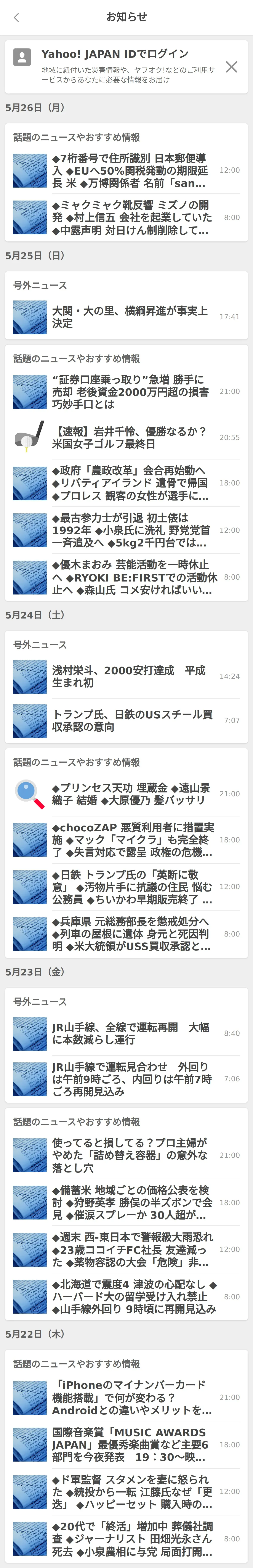Open the ミャクミャク靴反響 ミズノの開発 news
Screen dimensions: 253x1568
[x=131, y=217]
